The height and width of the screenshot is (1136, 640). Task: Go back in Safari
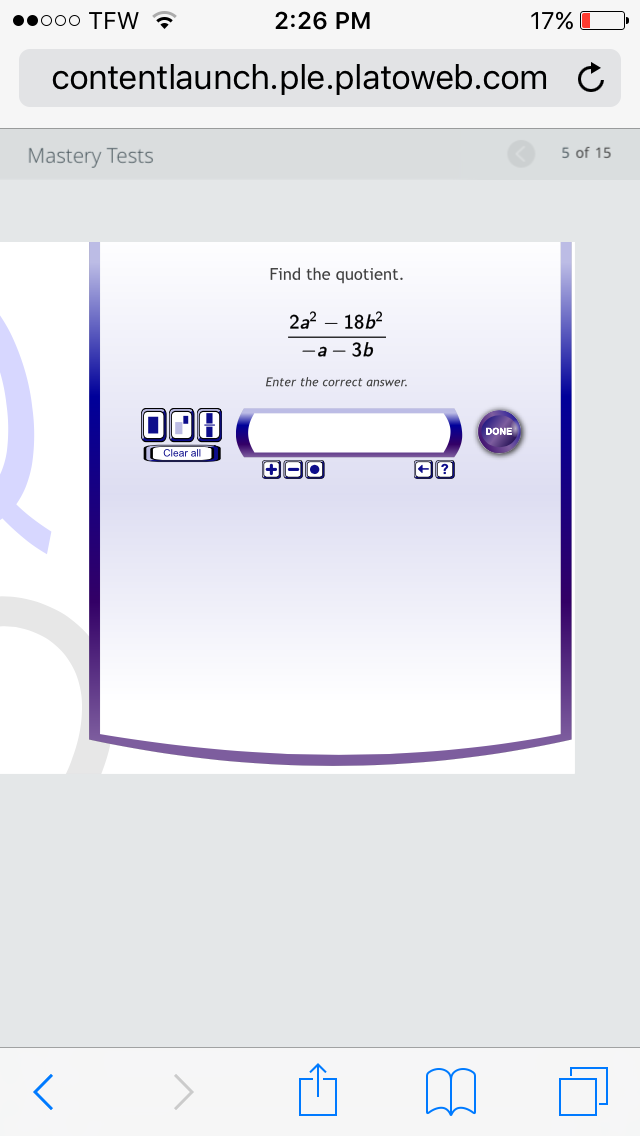(x=43, y=1091)
